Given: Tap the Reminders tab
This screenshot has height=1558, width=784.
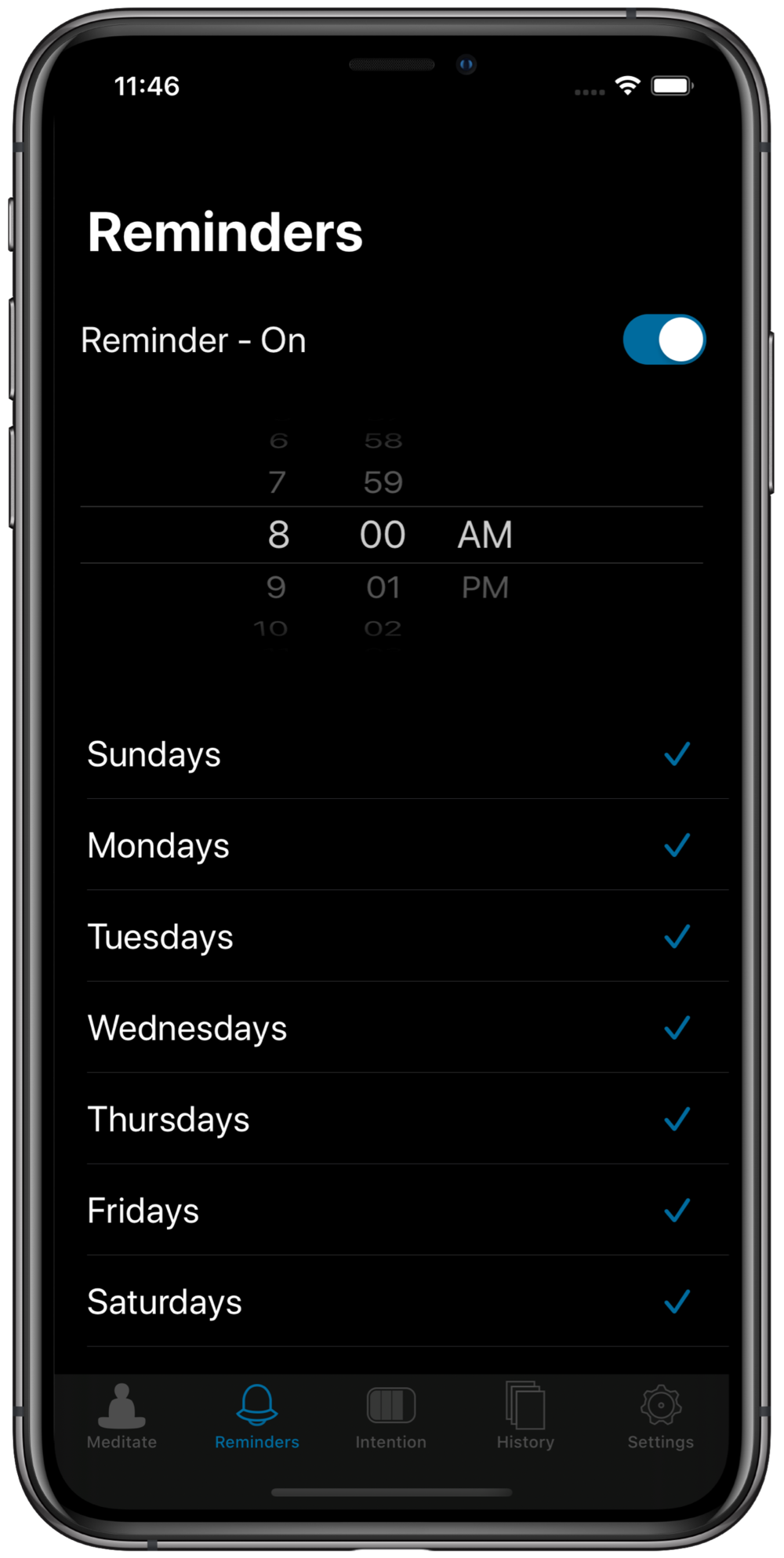Looking at the screenshot, I should (256, 1417).
